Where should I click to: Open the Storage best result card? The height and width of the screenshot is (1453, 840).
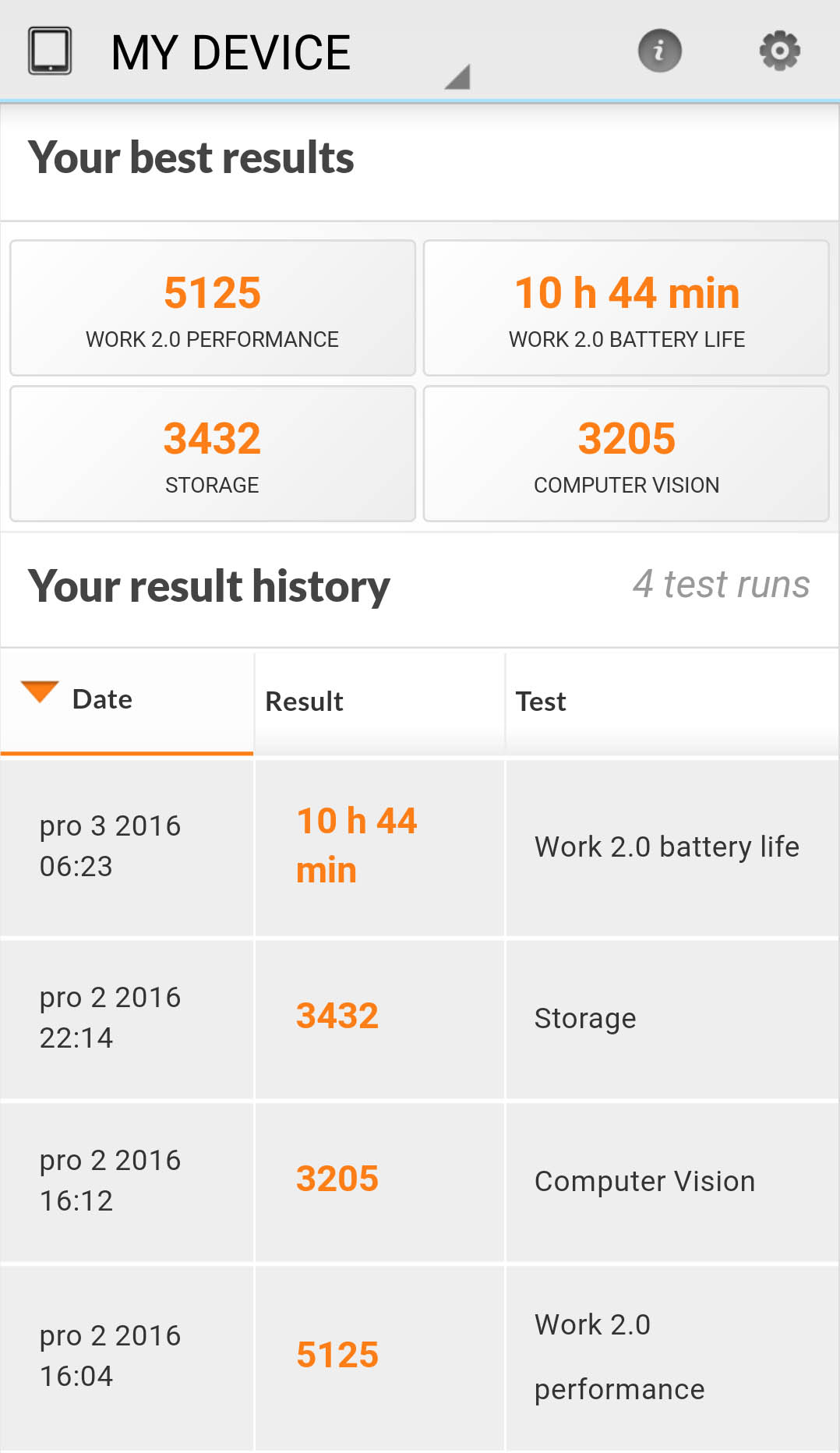[212, 454]
